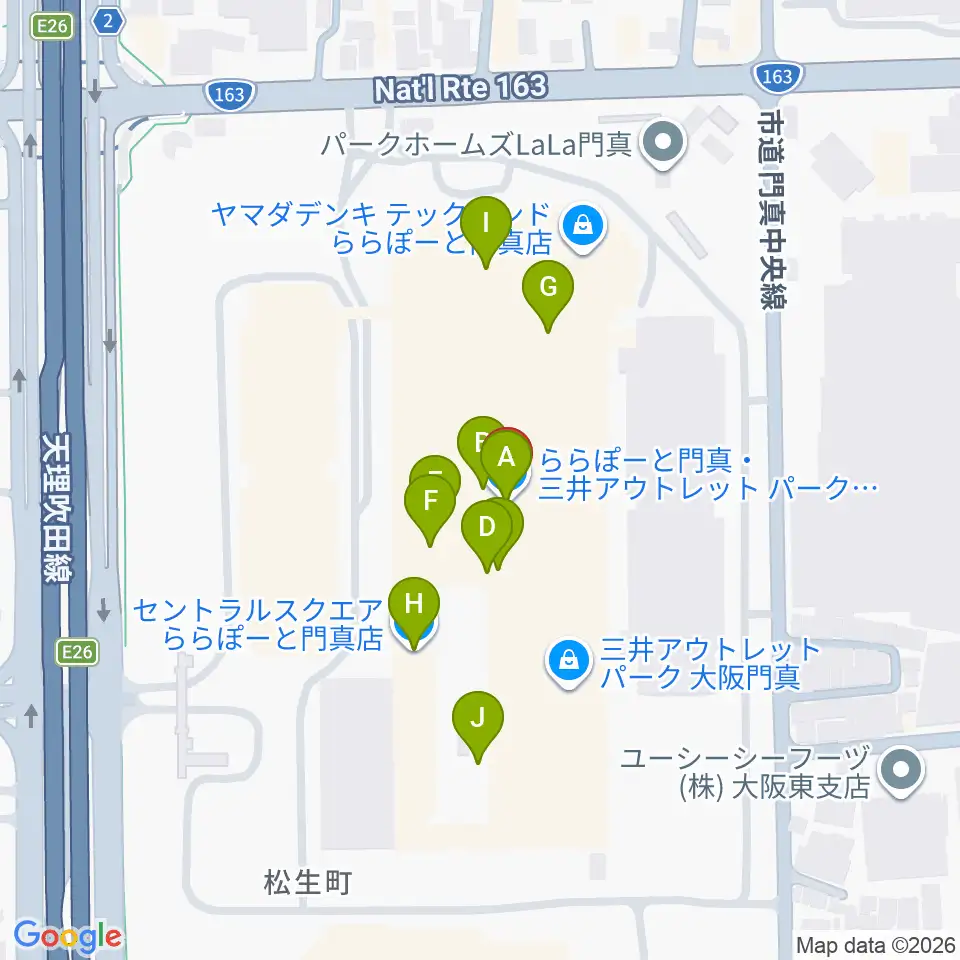Open marker H on the map
Image resolution: width=960 pixels, height=960 pixels.
coord(414,610)
